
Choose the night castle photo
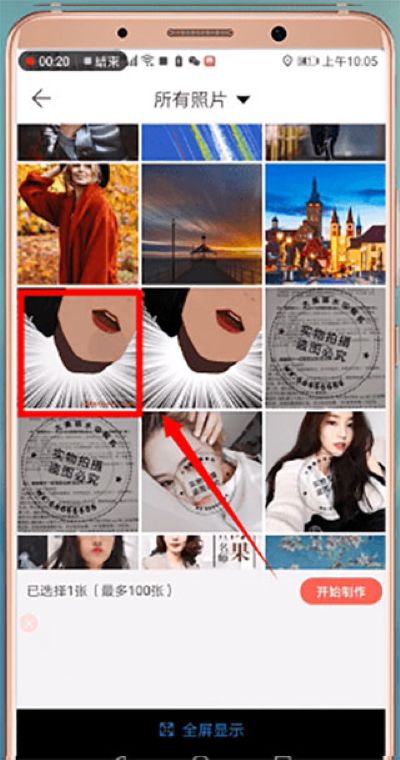[325, 224]
